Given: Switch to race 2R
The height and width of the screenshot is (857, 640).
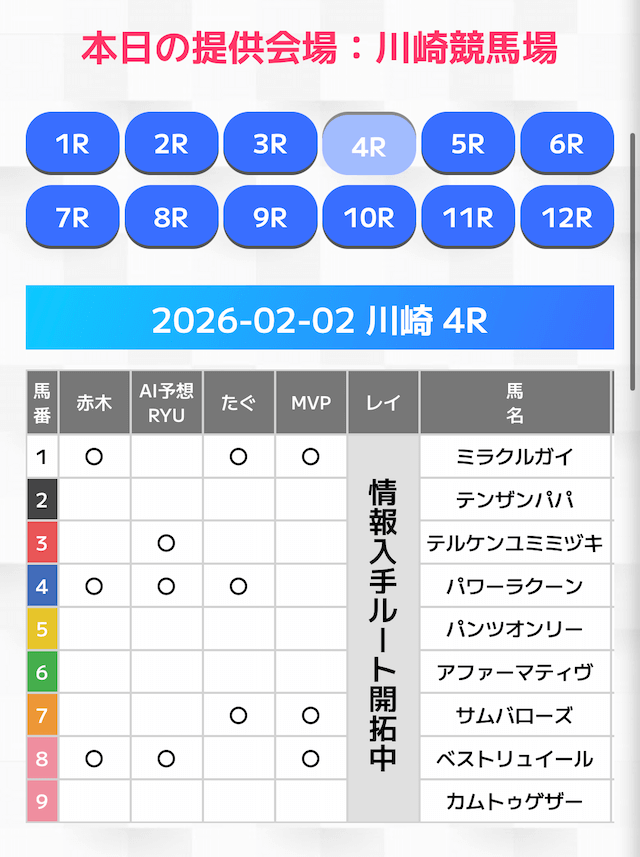Looking at the screenshot, I should click(x=171, y=144).
